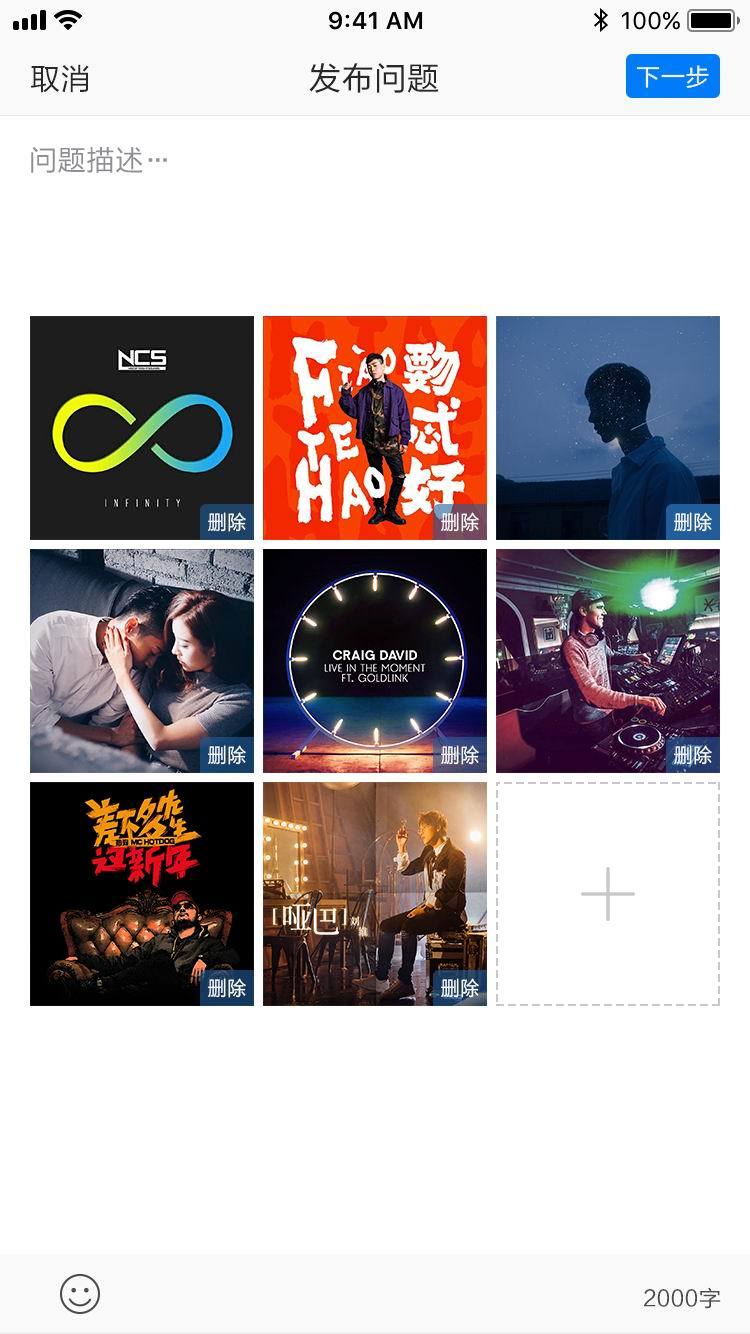This screenshot has width=750, height=1334.
Task: Delete the starry silhouette image
Action: point(693,522)
